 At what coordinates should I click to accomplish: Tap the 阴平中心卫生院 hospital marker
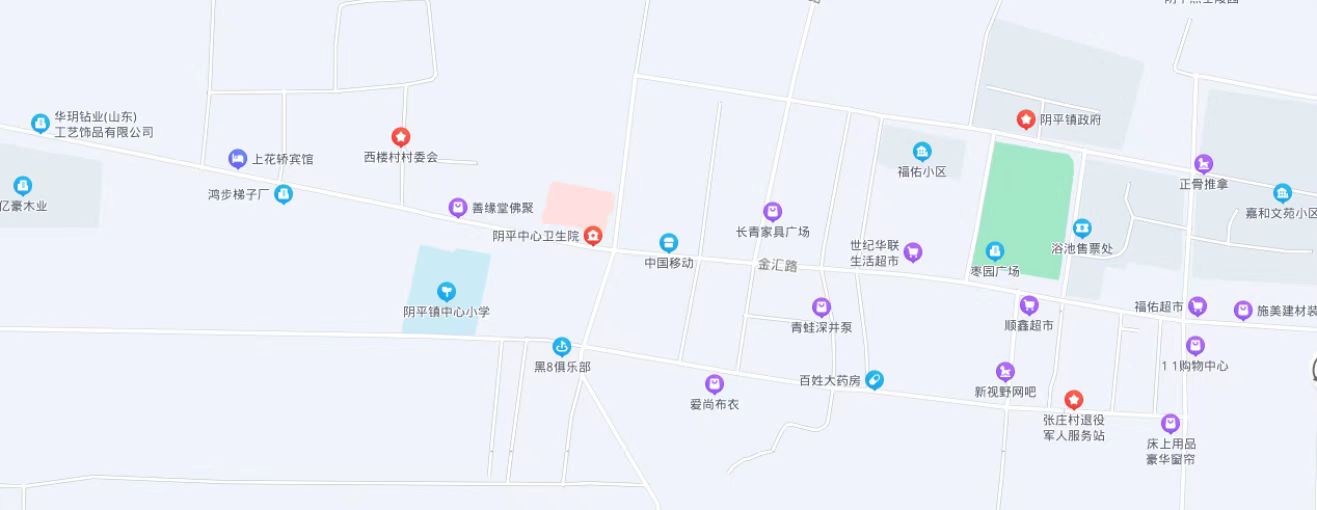[593, 236]
